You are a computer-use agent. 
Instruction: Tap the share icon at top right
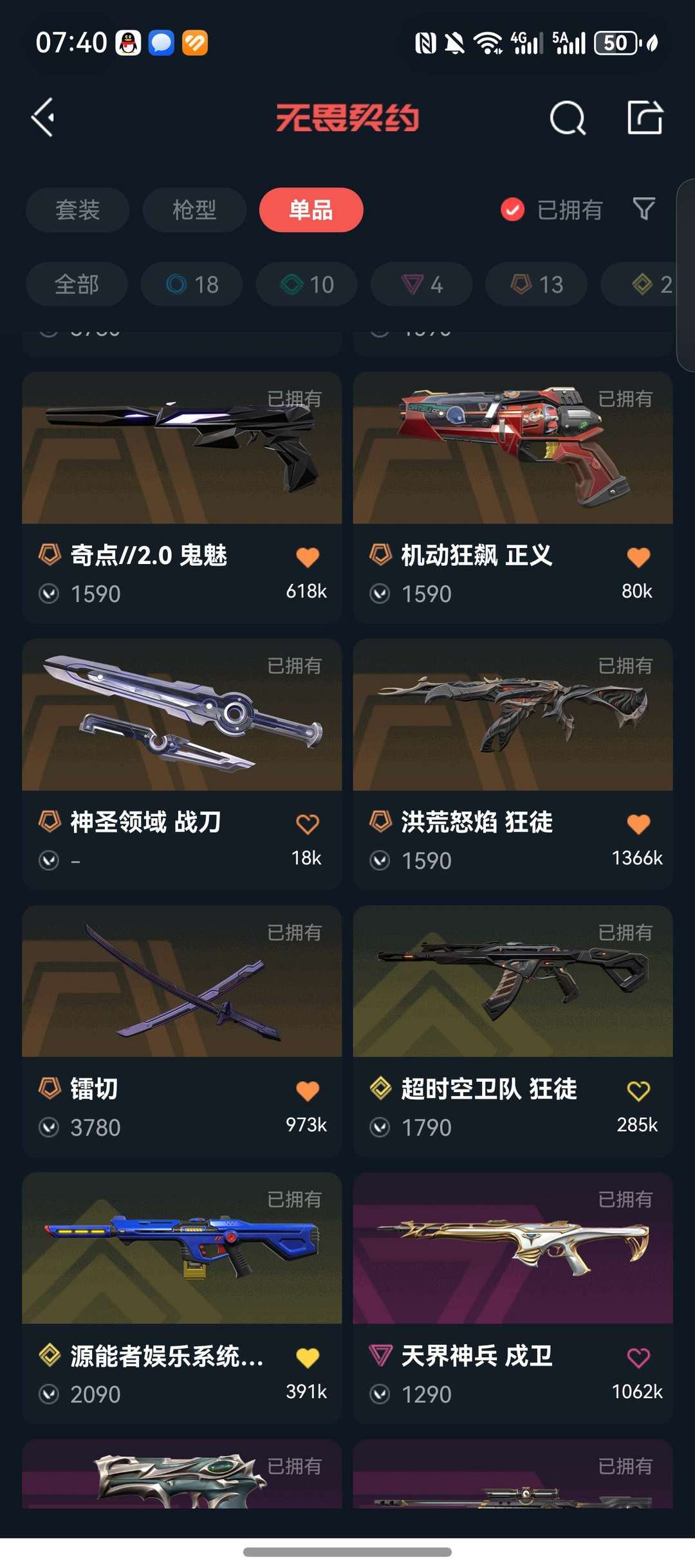point(644,118)
